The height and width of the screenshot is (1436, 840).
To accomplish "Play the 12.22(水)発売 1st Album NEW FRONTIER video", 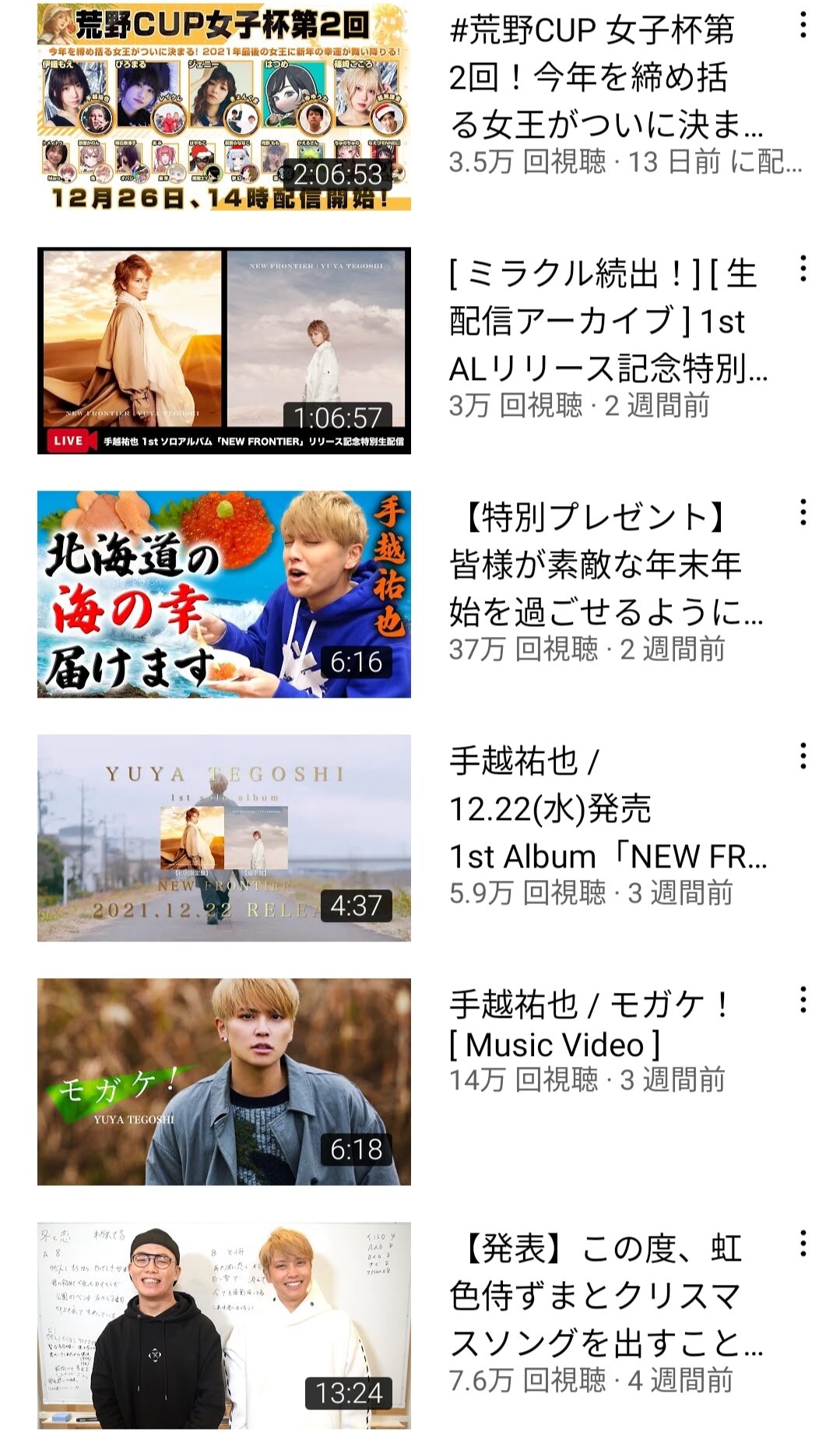I will (224, 838).
